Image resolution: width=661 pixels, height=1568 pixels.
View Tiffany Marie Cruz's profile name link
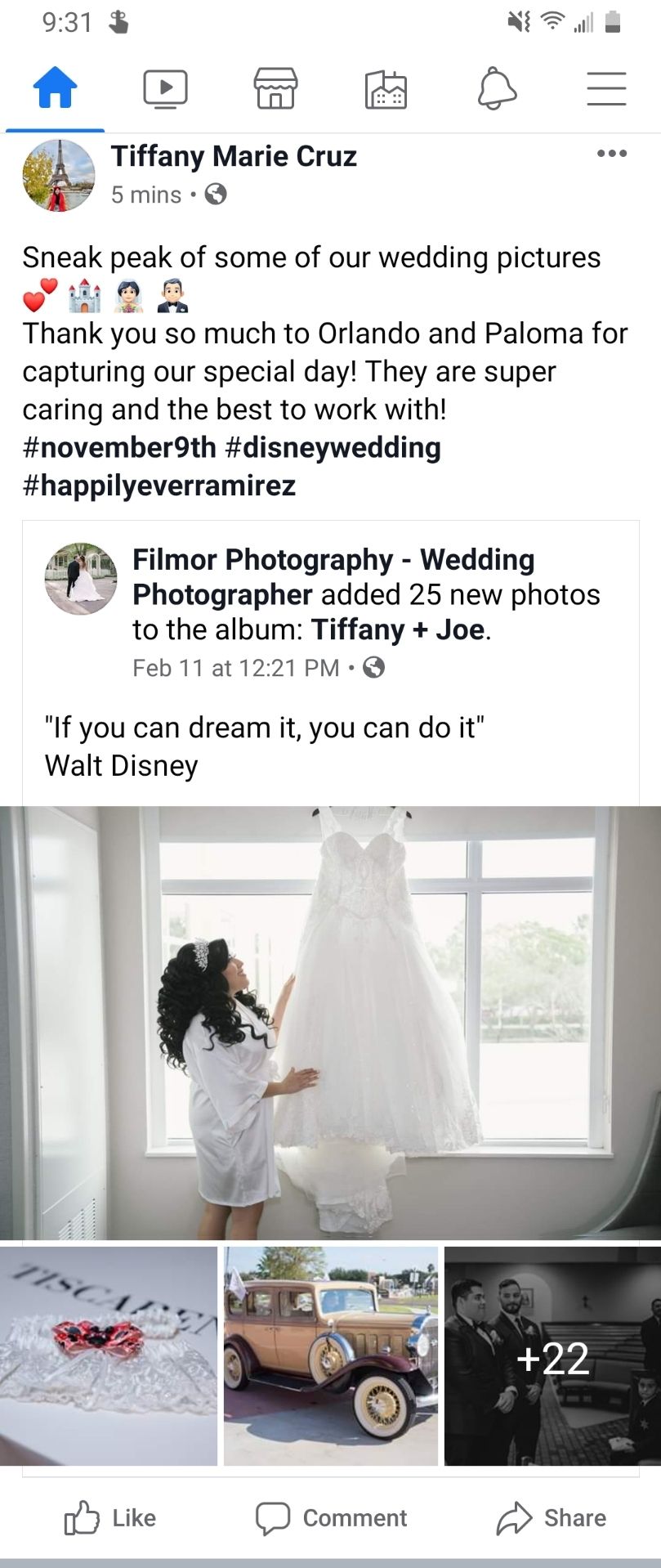[234, 156]
